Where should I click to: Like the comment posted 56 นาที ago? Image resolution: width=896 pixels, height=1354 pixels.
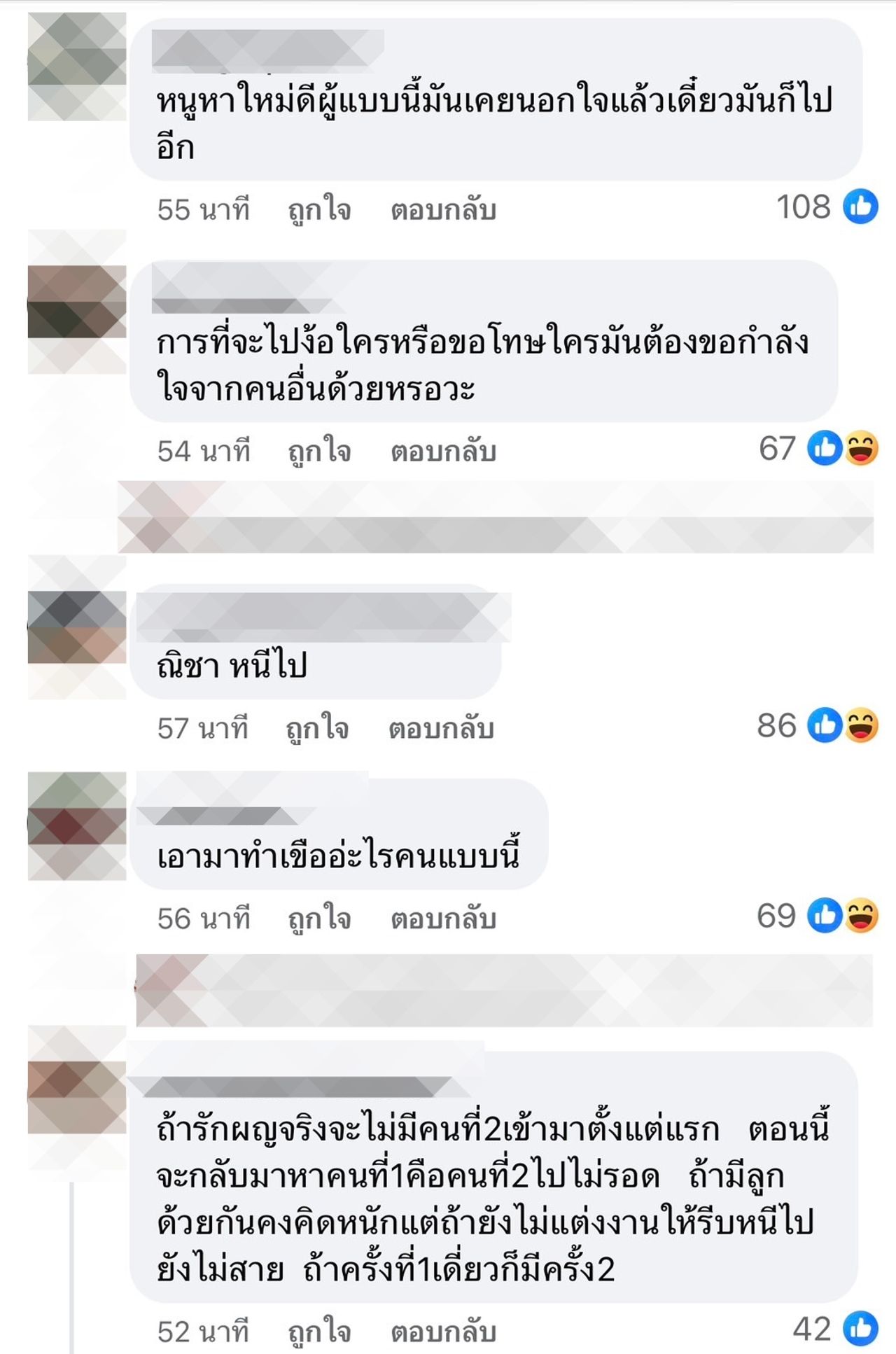(319, 919)
